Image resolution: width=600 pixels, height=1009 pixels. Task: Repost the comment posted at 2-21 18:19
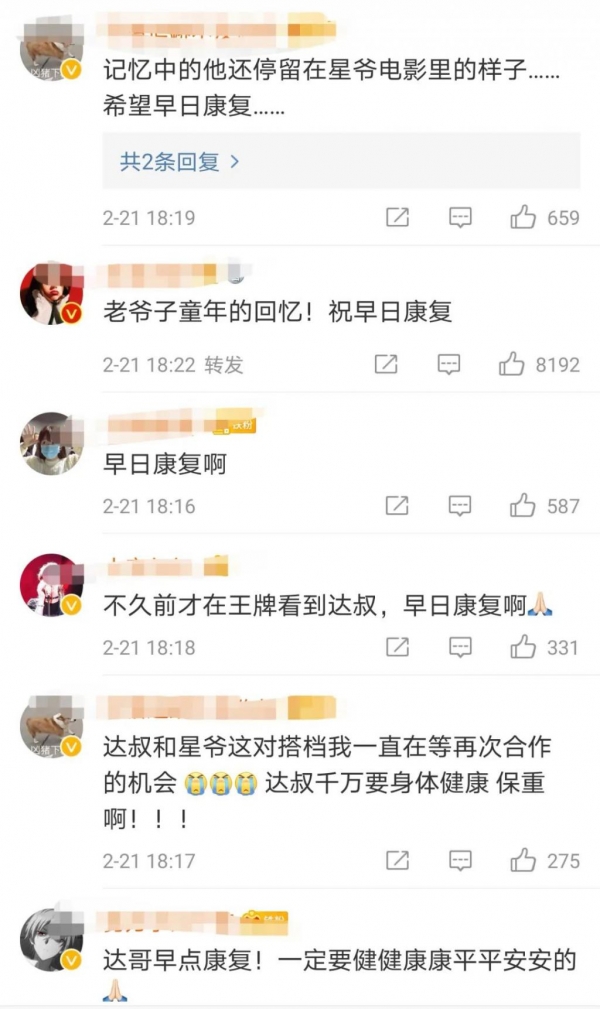(397, 218)
